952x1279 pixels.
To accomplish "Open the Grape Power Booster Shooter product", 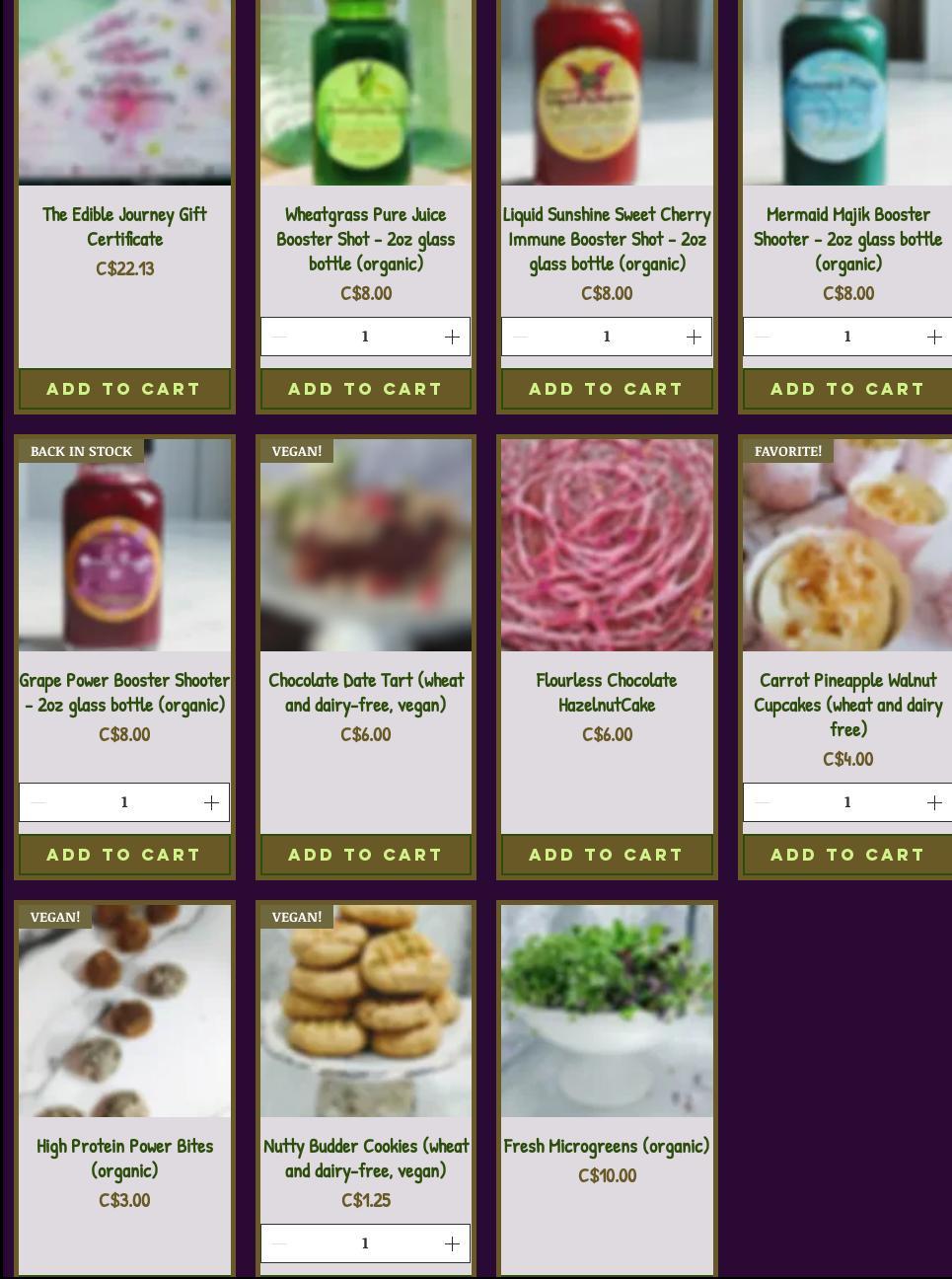I will (124, 692).
